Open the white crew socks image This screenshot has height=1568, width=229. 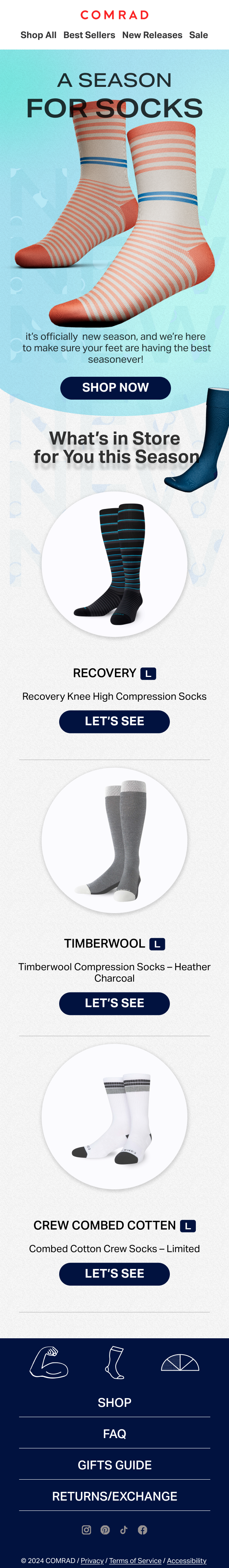click(114, 1117)
